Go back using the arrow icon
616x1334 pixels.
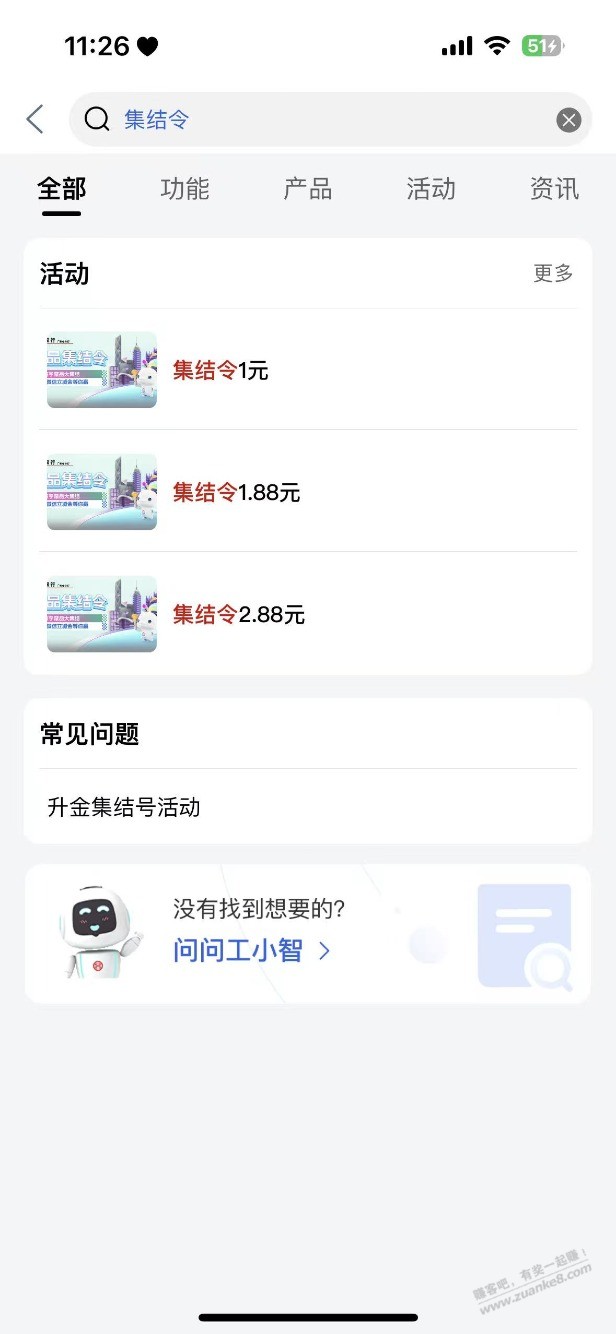[x=35, y=120]
